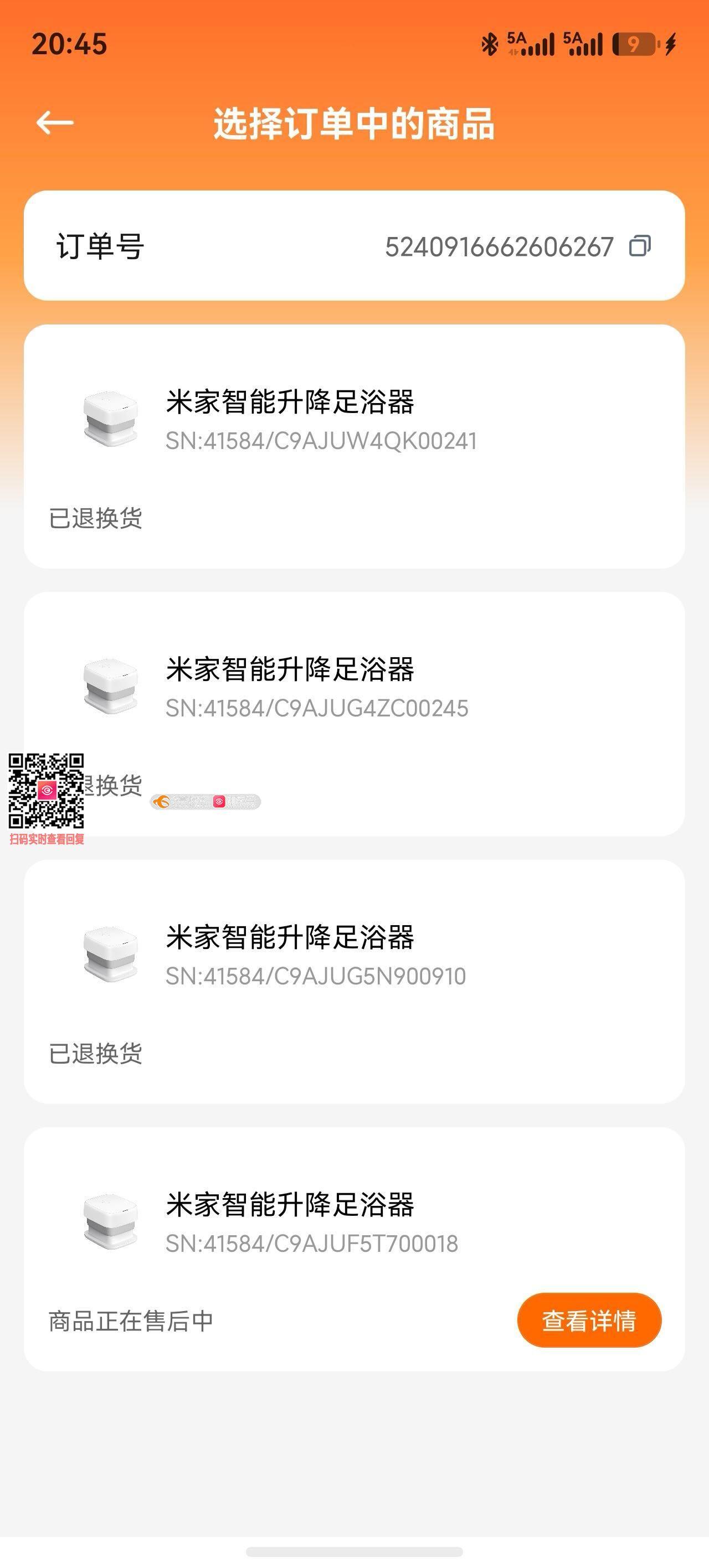709x1568 pixels.
Task: Select the product with SN ending F5T700018
Action: (x=354, y=1249)
